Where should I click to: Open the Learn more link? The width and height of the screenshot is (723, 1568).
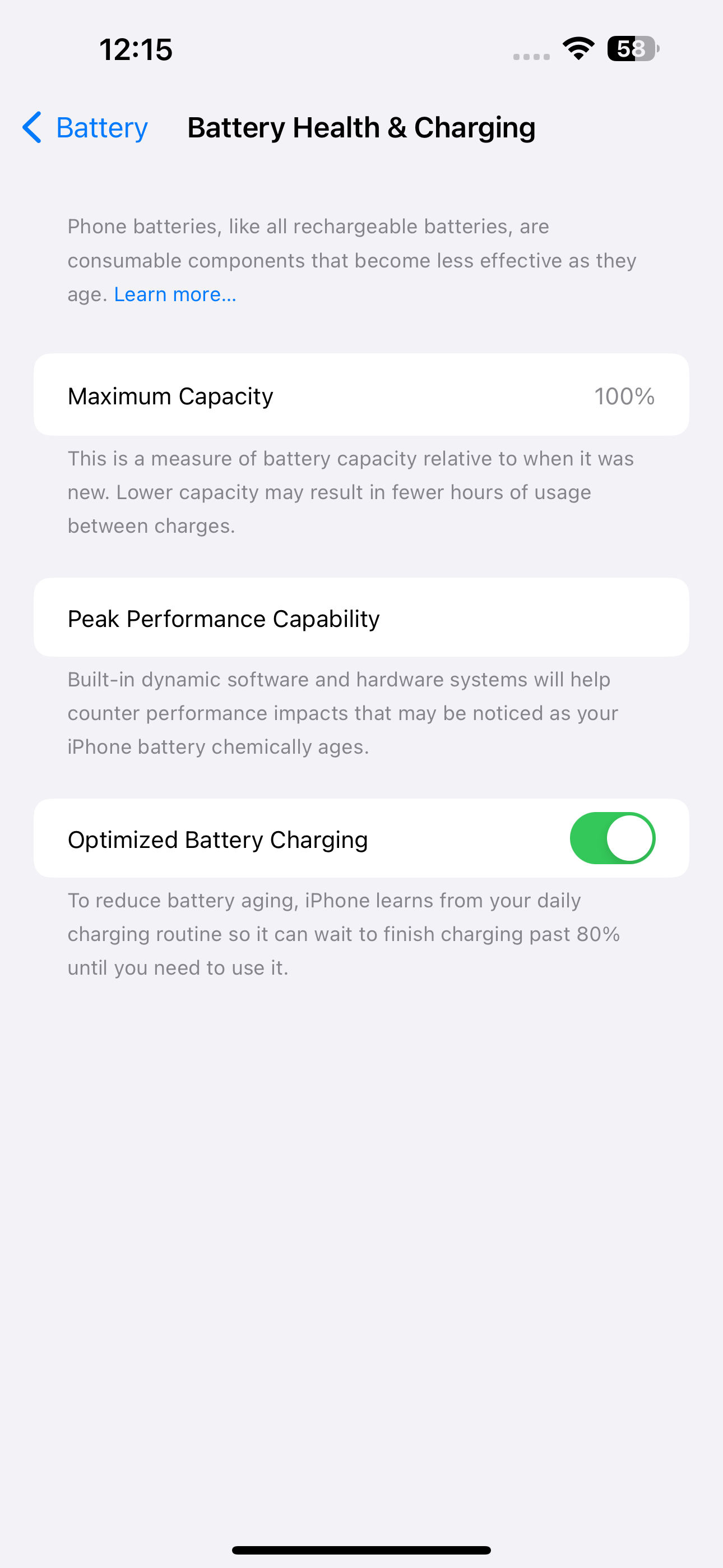click(175, 294)
